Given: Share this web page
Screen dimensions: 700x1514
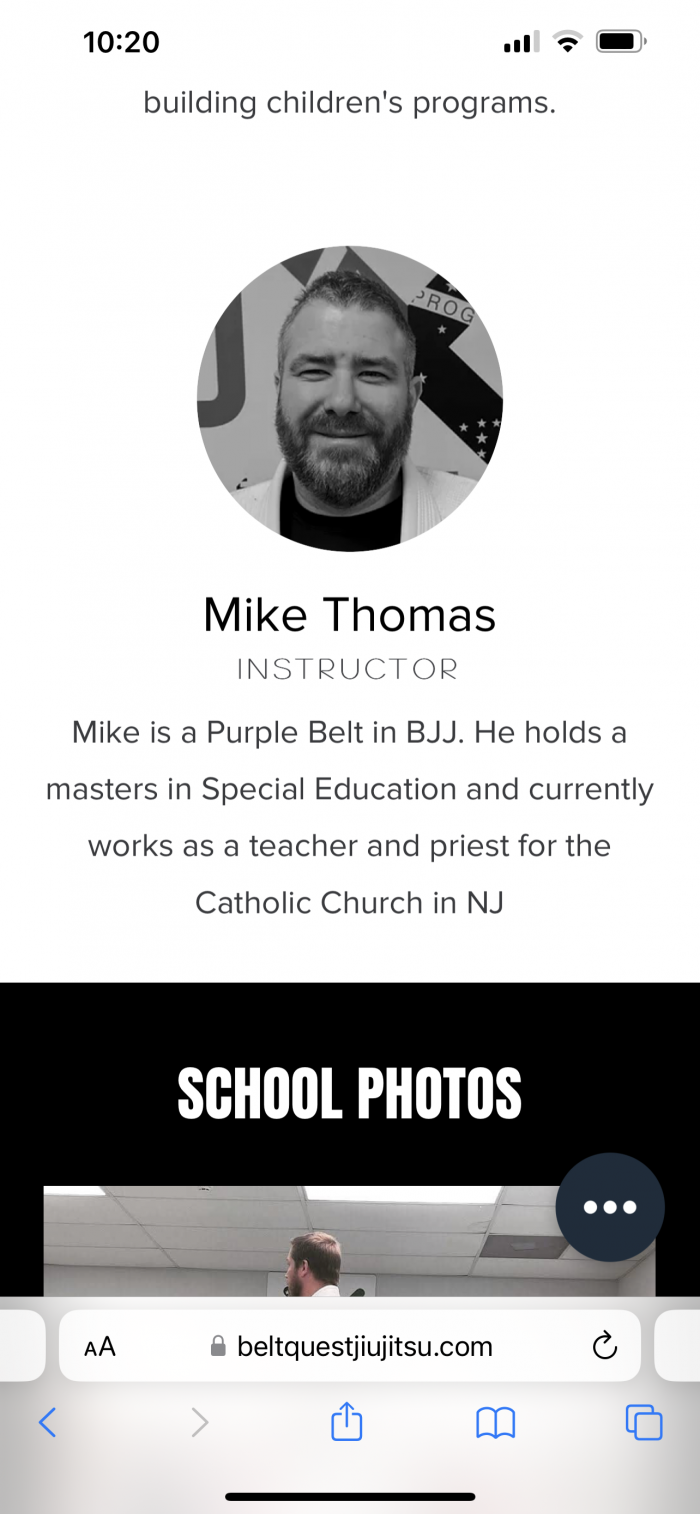Looking at the screenshot, I should coord(346,1422).
